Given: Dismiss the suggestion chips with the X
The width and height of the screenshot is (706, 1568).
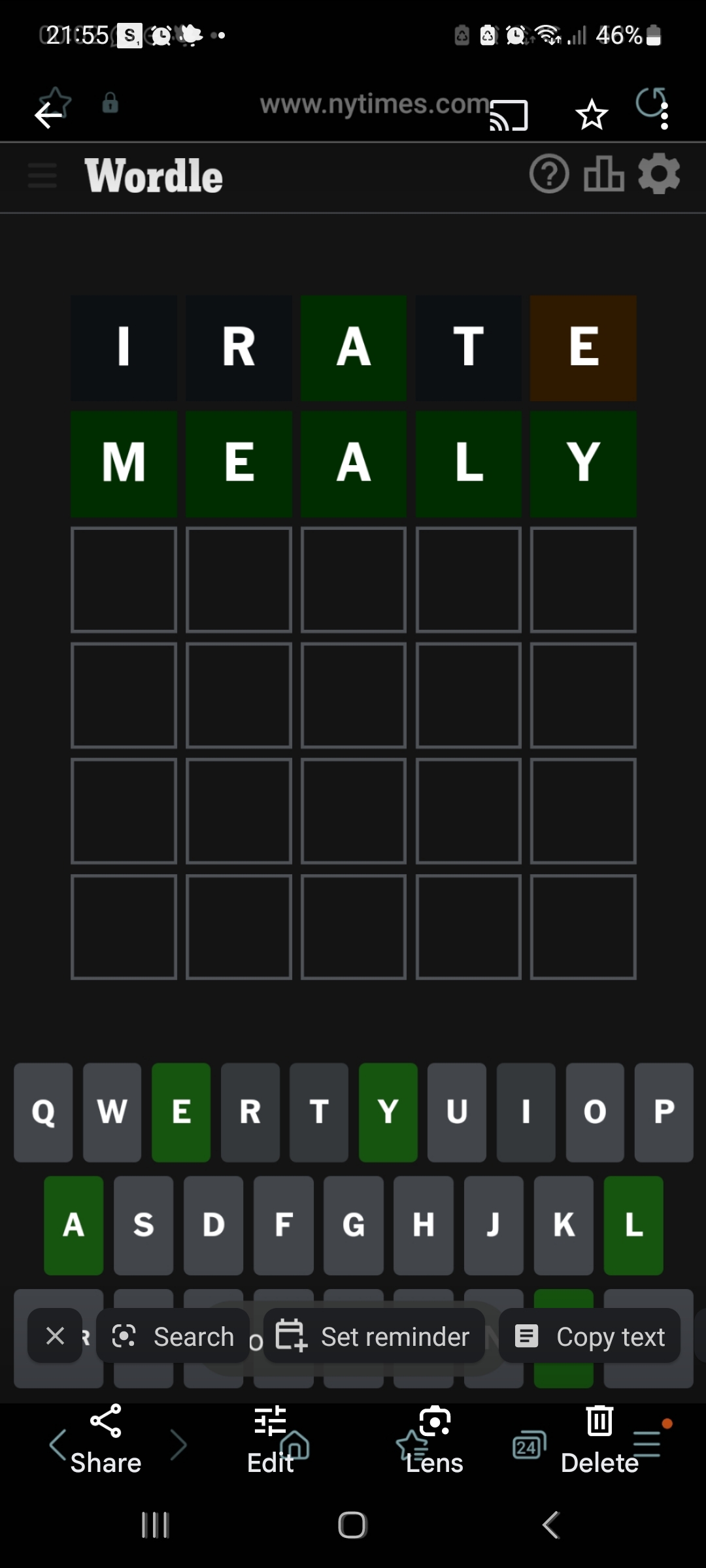Looking at the screenshot, I should pyautogui.click(x=56, y=1336).
